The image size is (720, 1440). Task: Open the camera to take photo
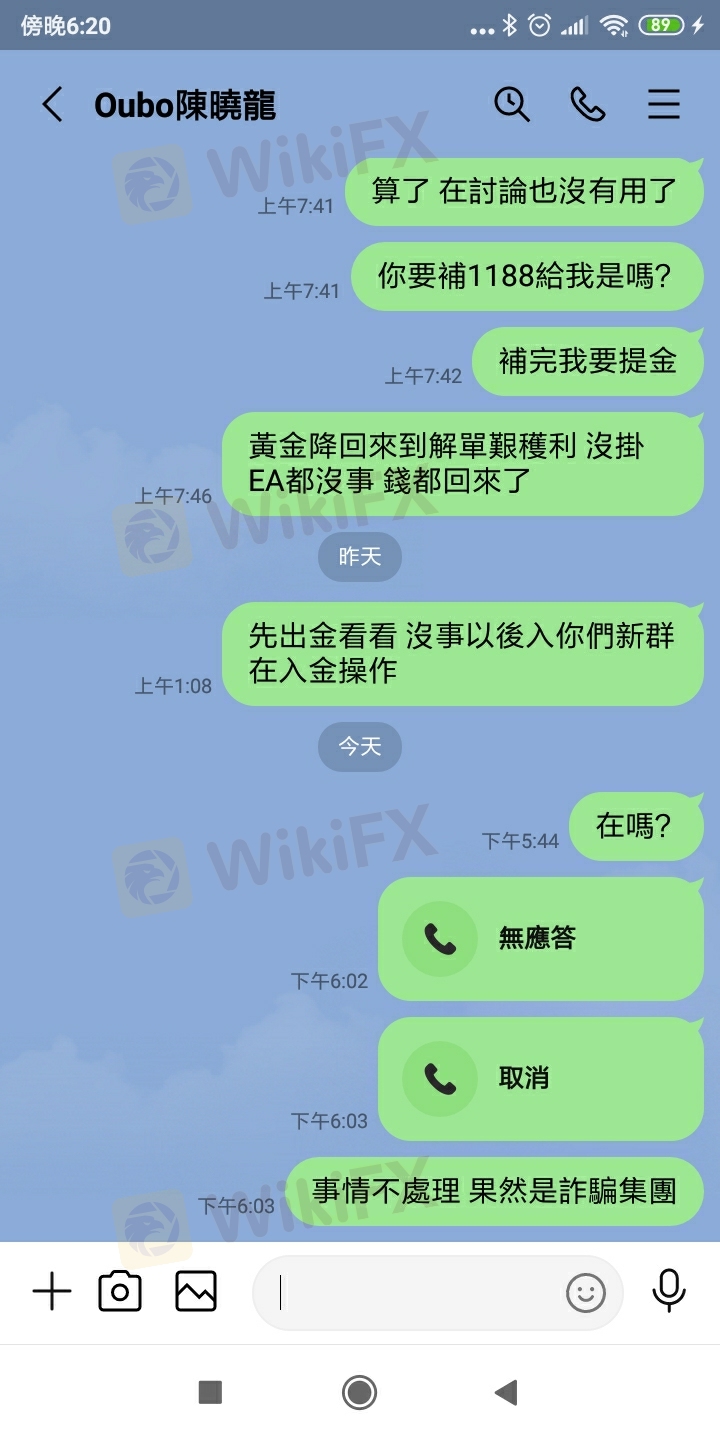click(120, 1292)
